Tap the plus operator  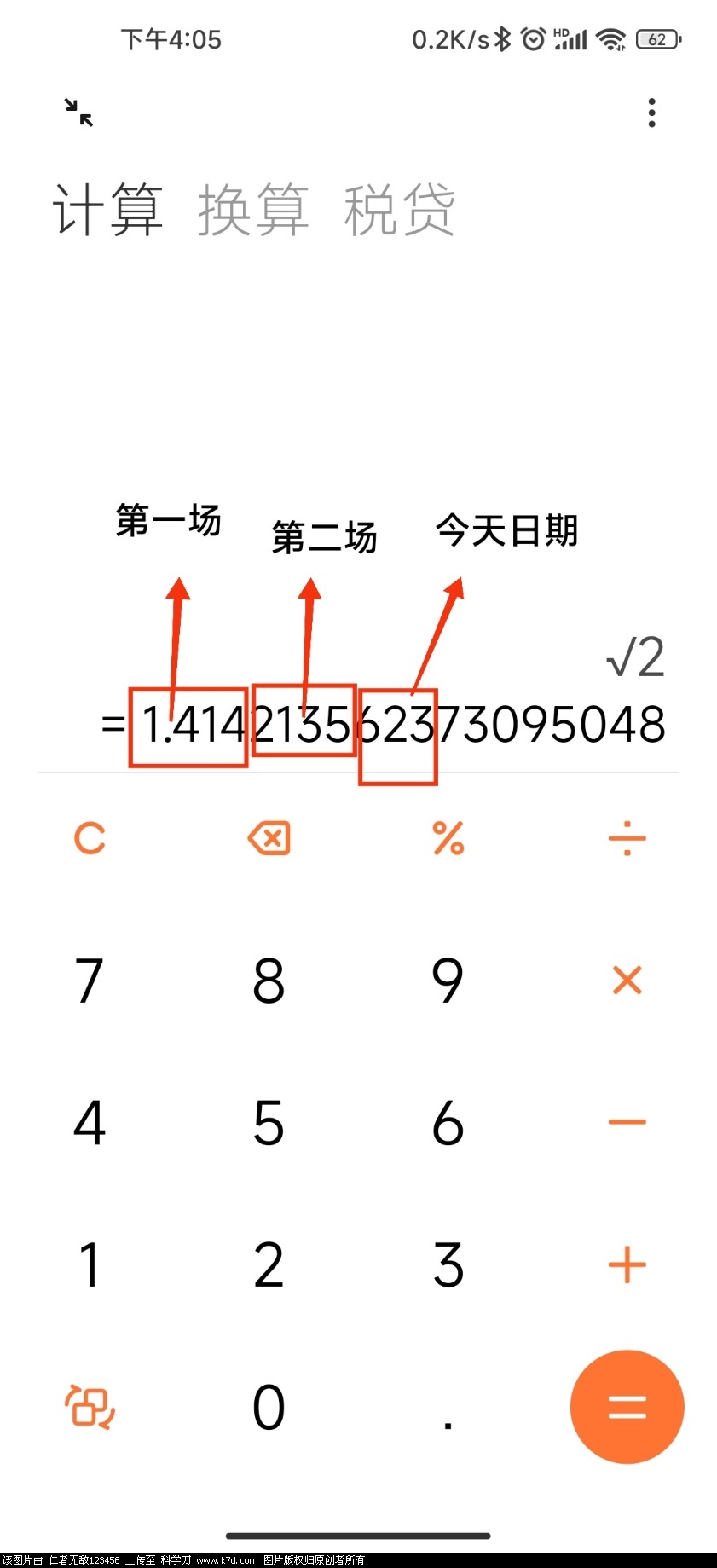point(627,1264)
